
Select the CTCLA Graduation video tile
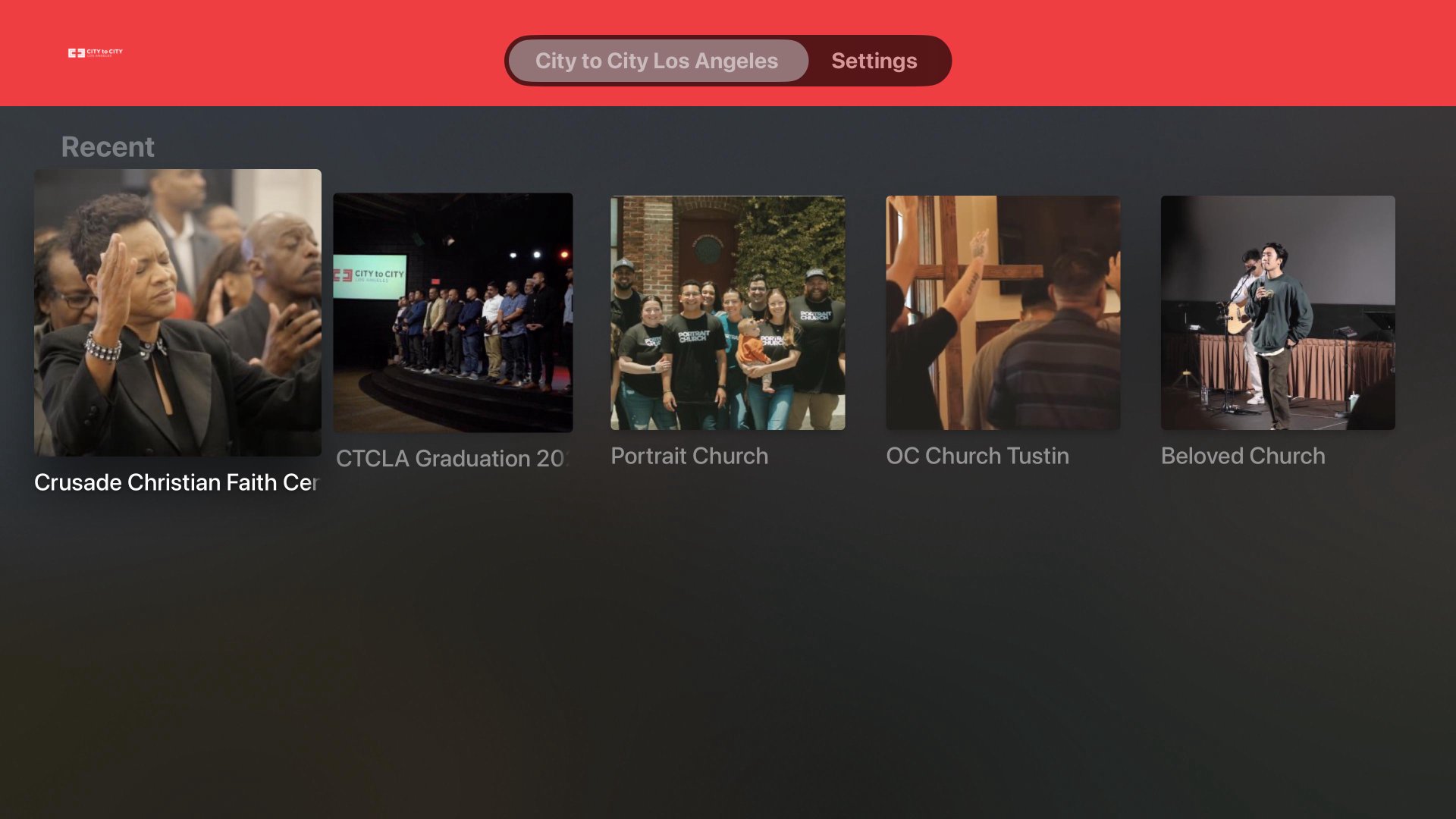pos(453,312)
